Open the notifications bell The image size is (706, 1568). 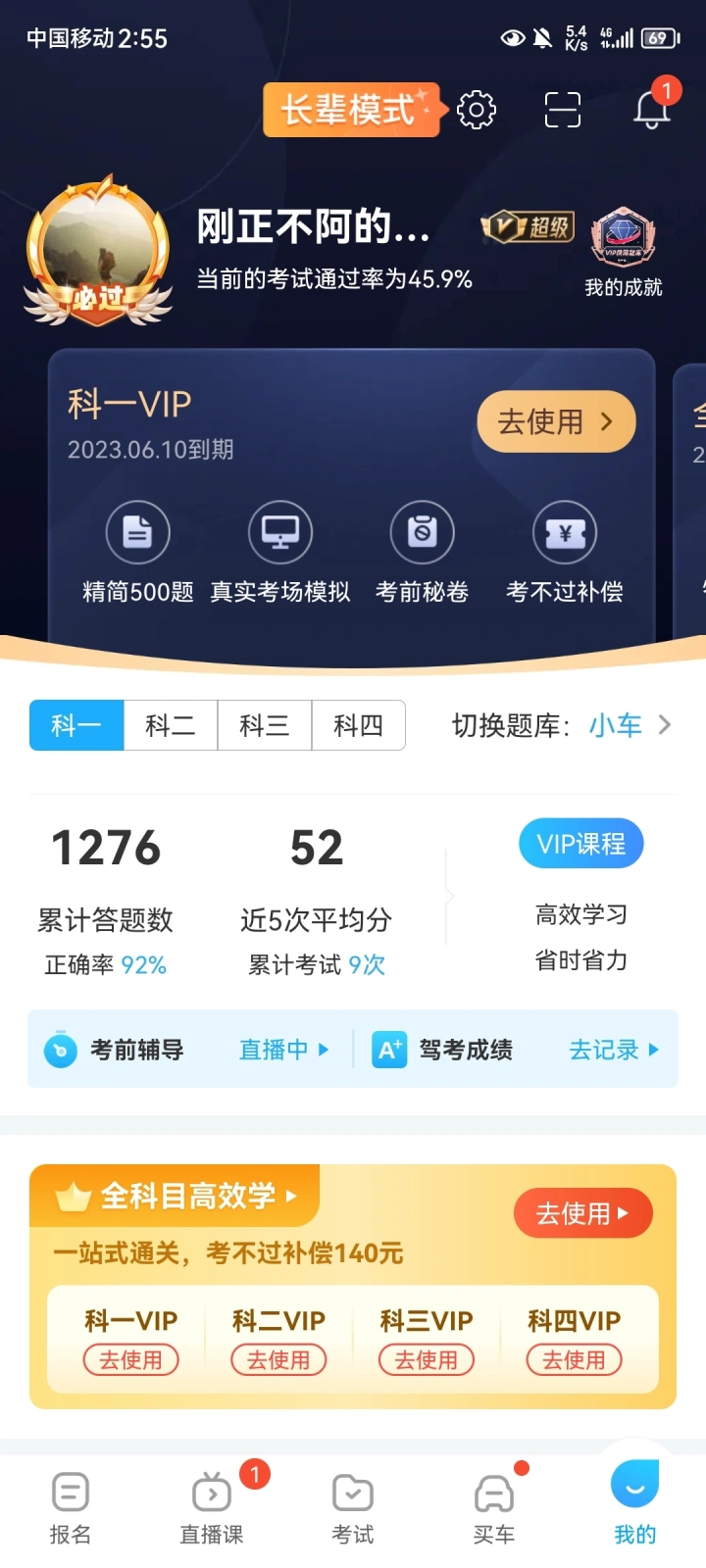click(x=651, y=109)
